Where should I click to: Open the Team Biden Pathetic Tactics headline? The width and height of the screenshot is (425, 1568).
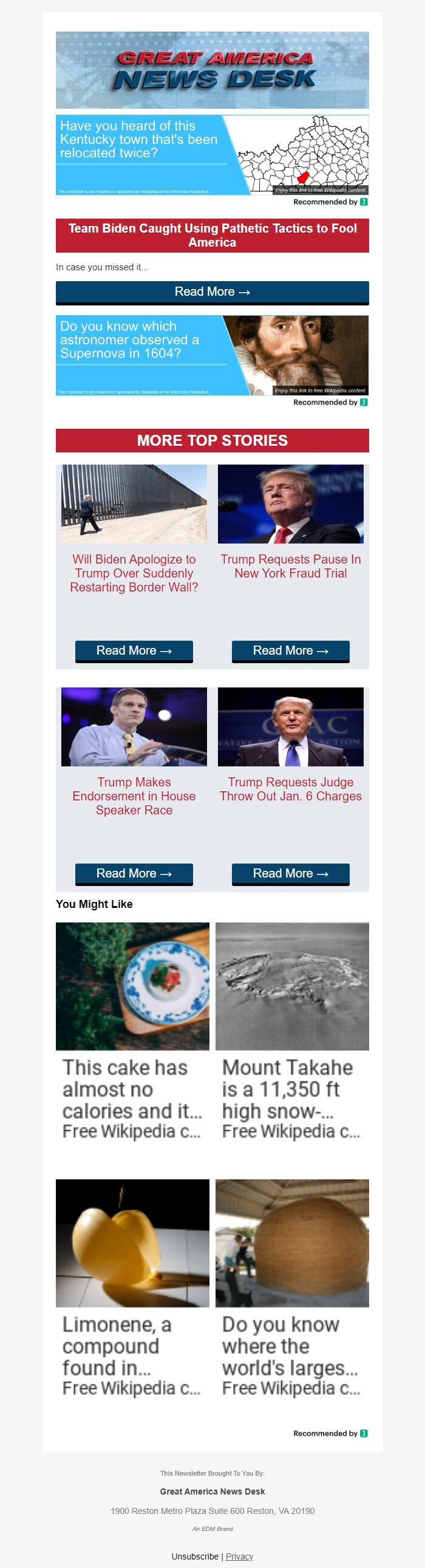coord(212,235)
